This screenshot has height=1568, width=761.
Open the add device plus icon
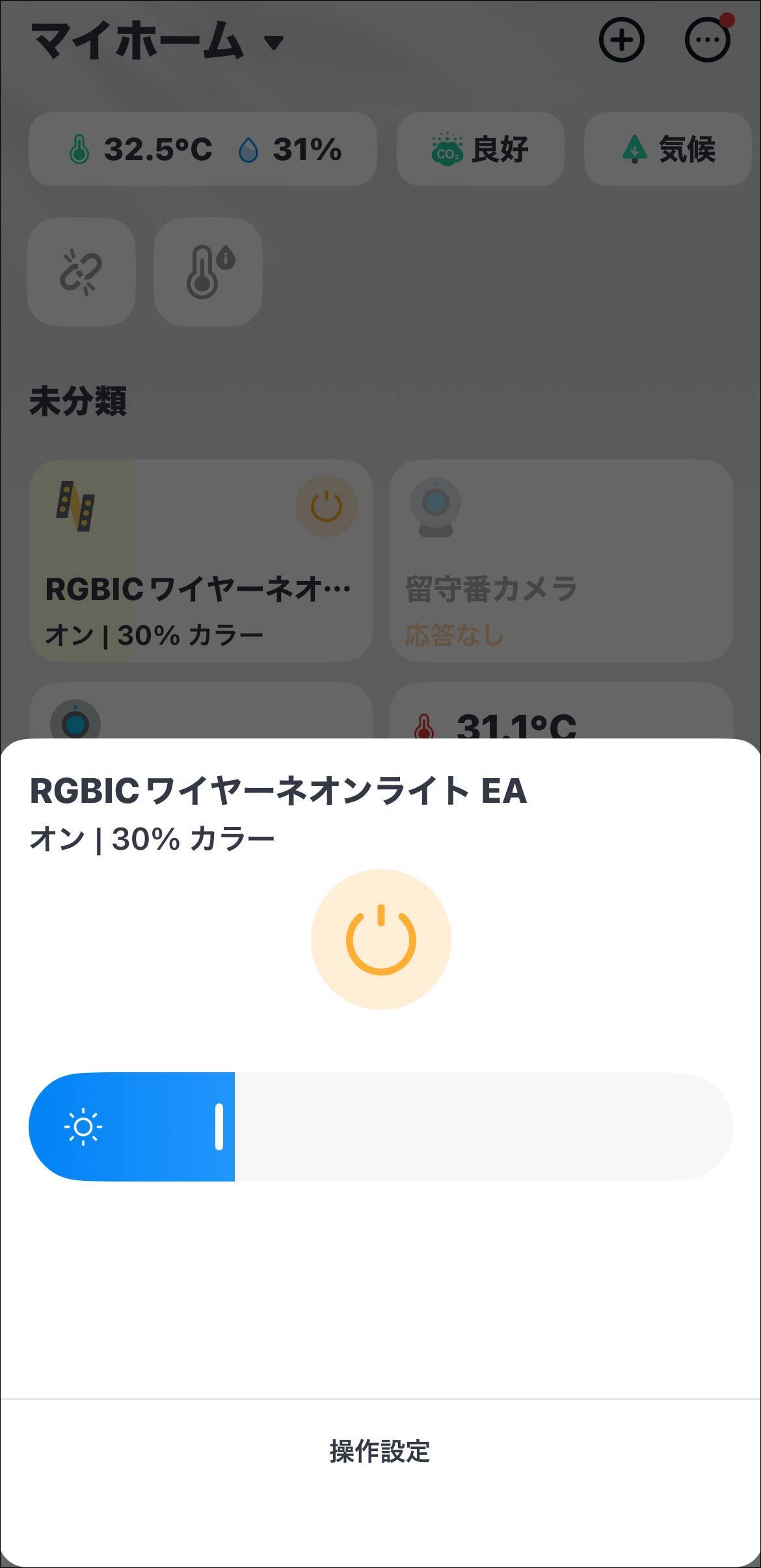tap(621, 40)
